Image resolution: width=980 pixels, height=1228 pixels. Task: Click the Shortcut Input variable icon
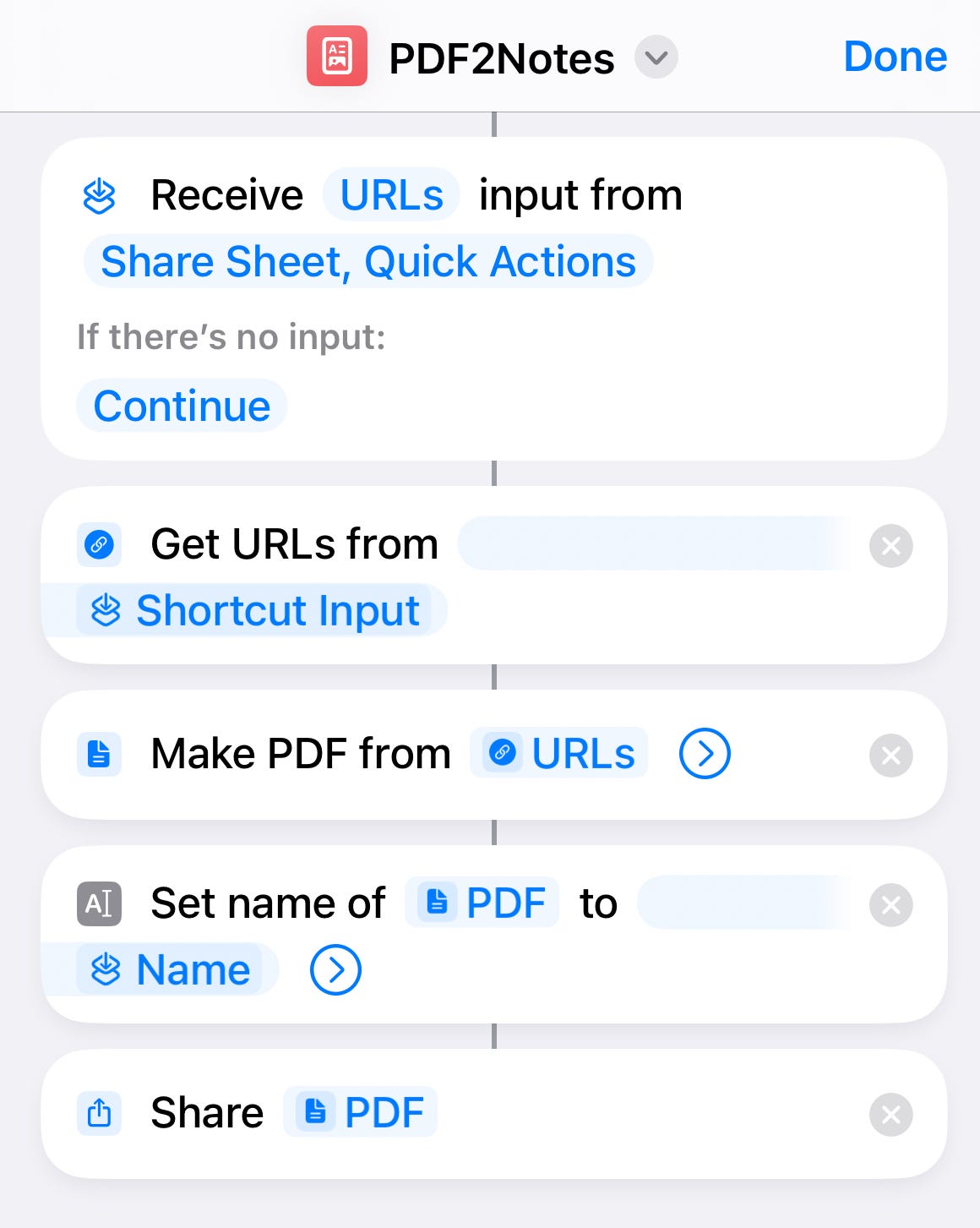point(107,610)
